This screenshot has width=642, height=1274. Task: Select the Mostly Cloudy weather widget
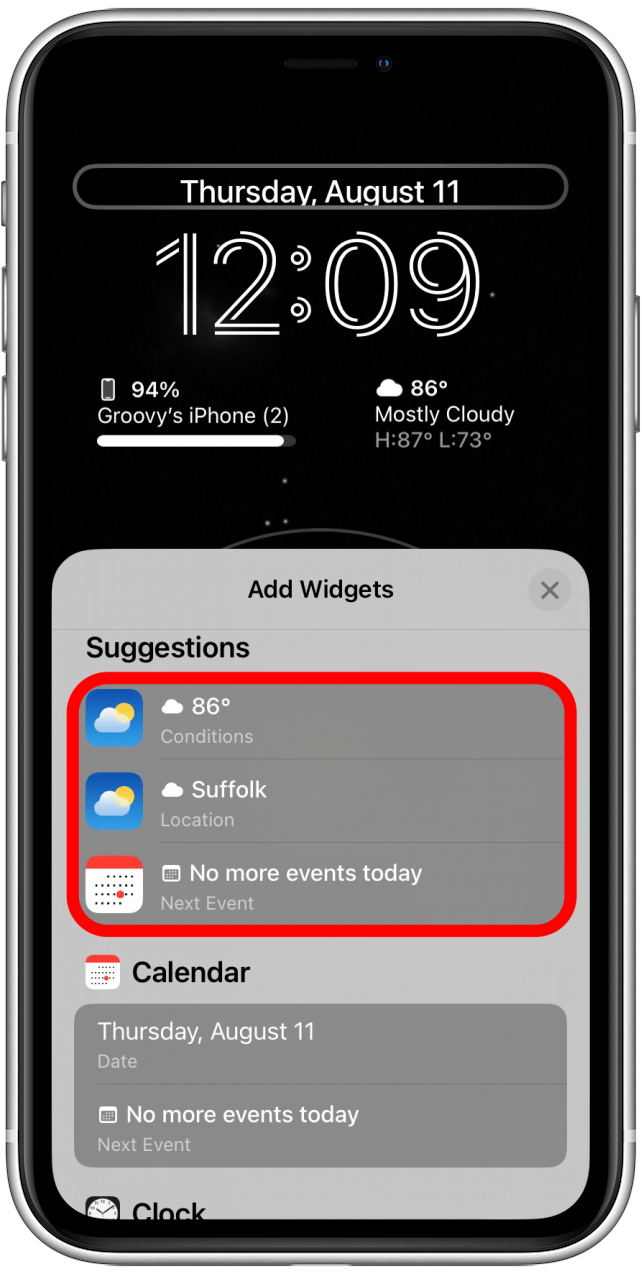click(x=445, y=413)
